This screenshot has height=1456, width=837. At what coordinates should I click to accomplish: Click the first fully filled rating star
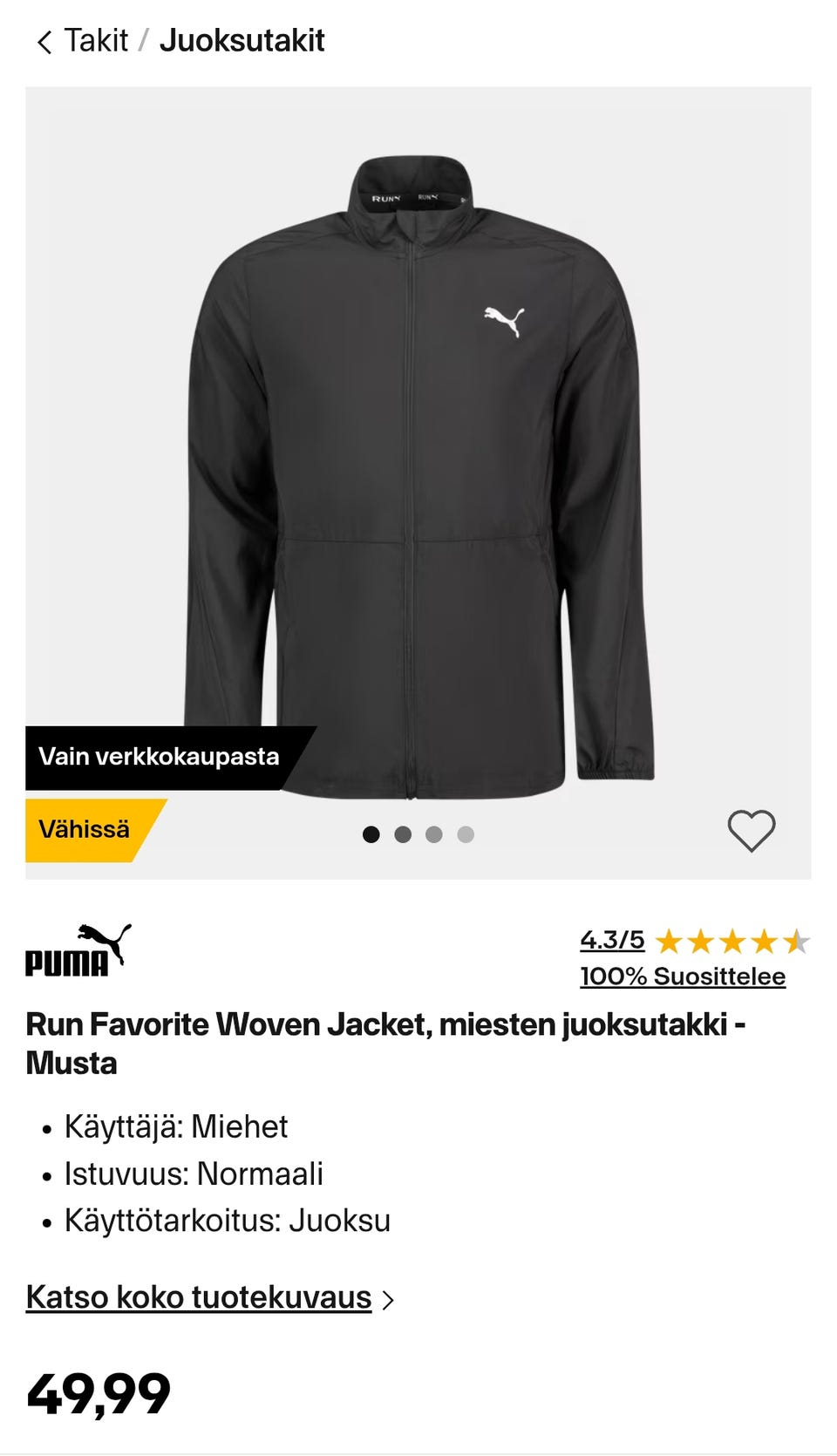pyautogui.click(x=671, y=942)
